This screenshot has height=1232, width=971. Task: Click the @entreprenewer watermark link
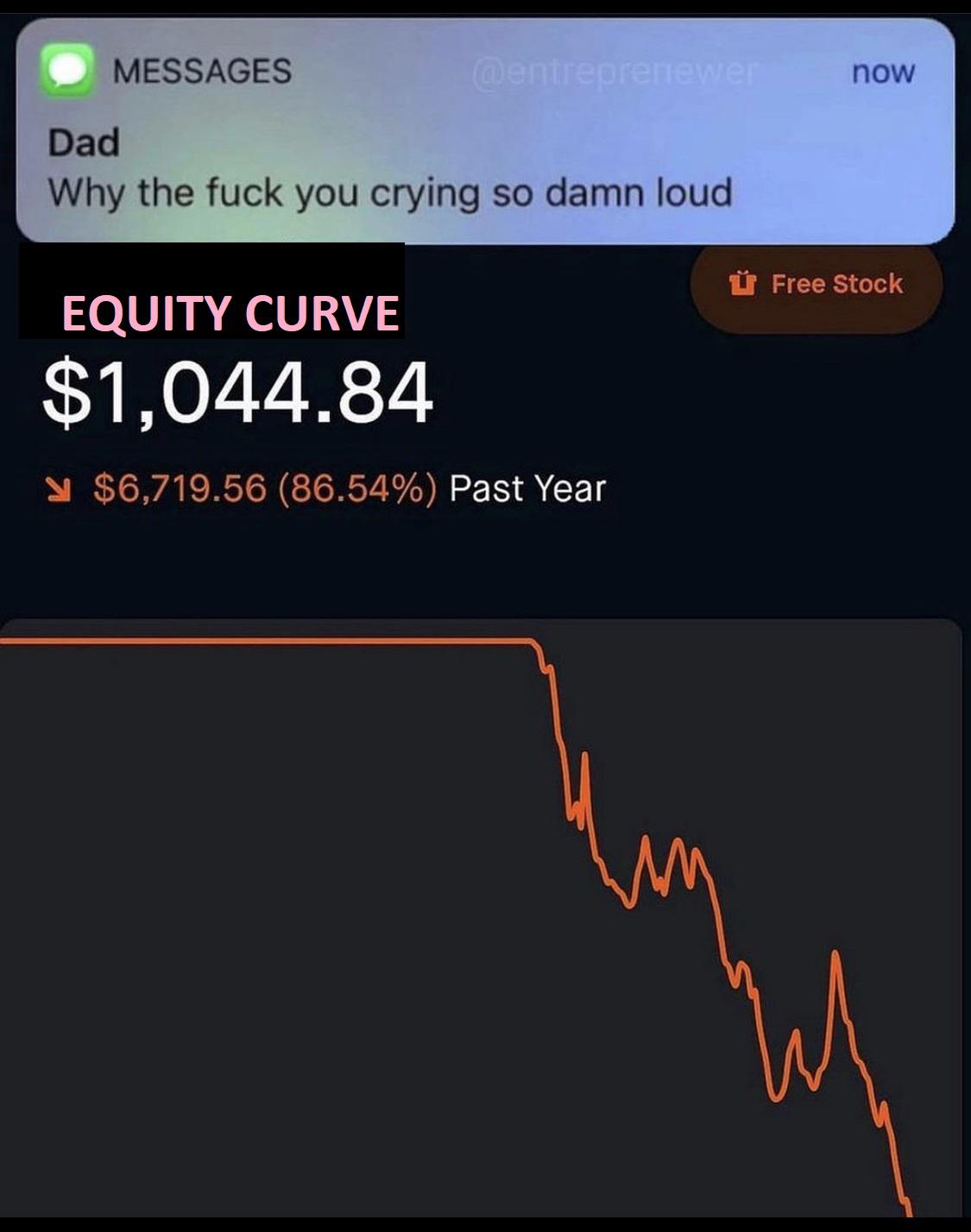[615, 73]
